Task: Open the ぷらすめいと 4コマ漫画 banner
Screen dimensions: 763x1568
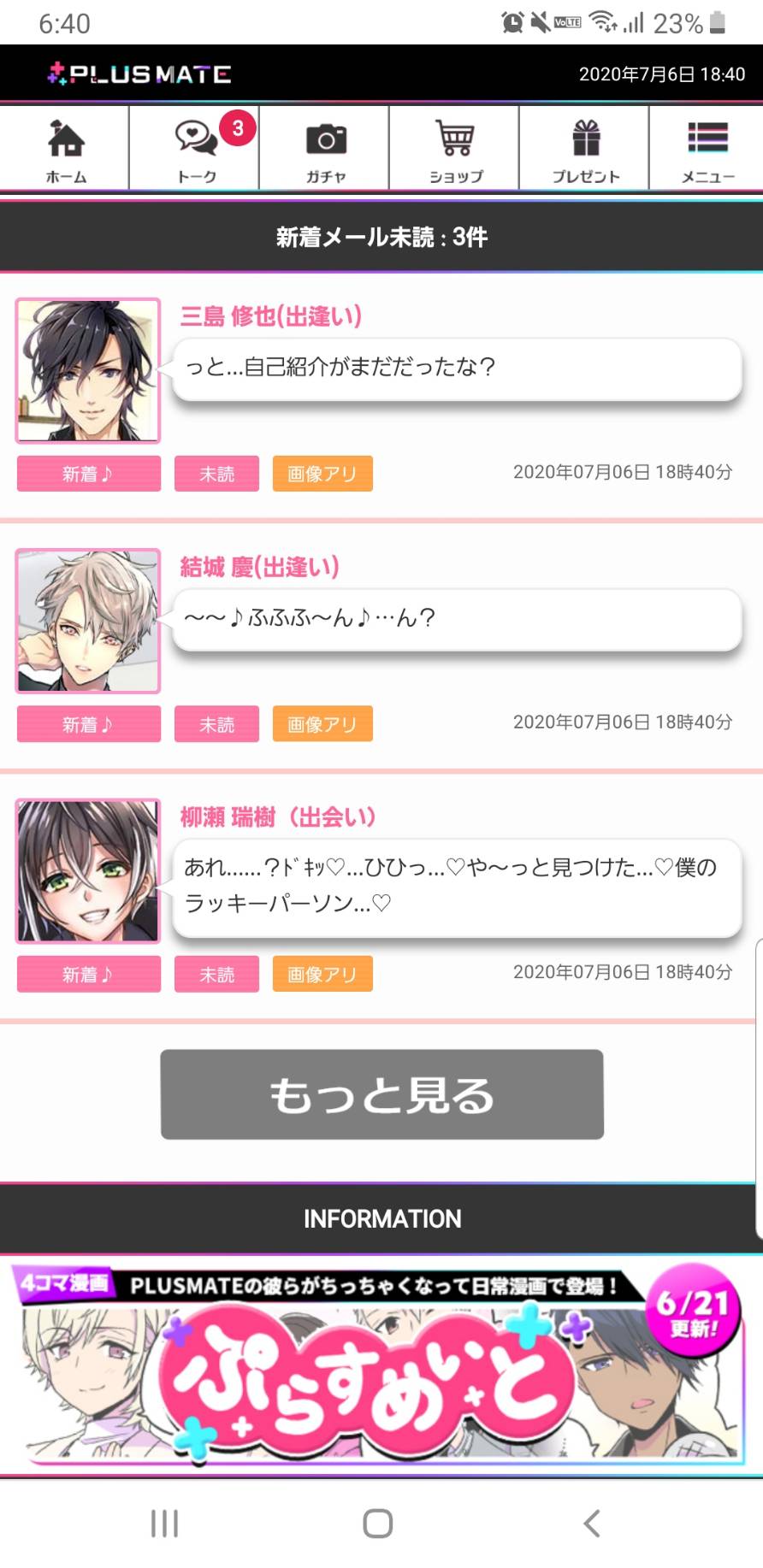Action: tap(381, 1365)
